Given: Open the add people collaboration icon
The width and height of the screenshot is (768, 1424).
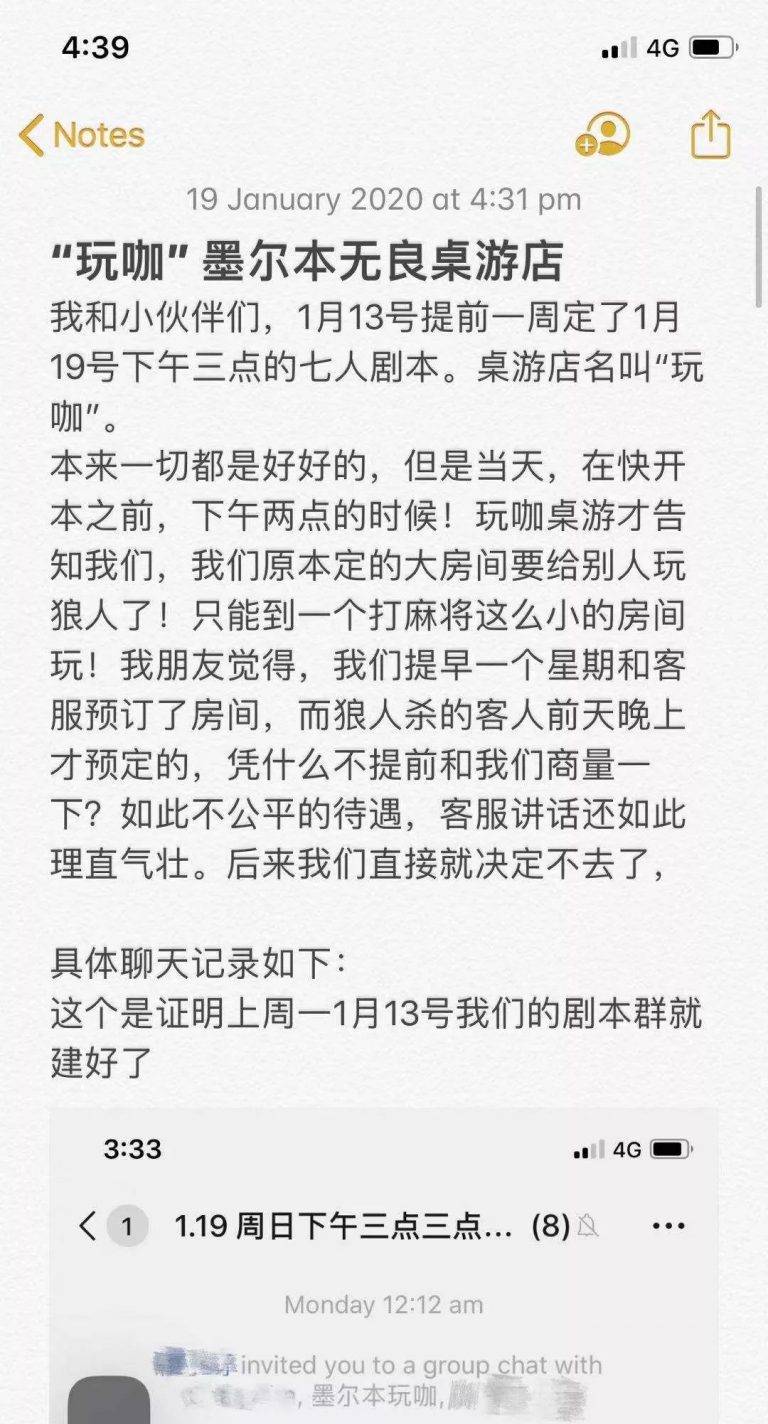Looking at the screenshot, I should pyautogui.click(x=602, y=135).
